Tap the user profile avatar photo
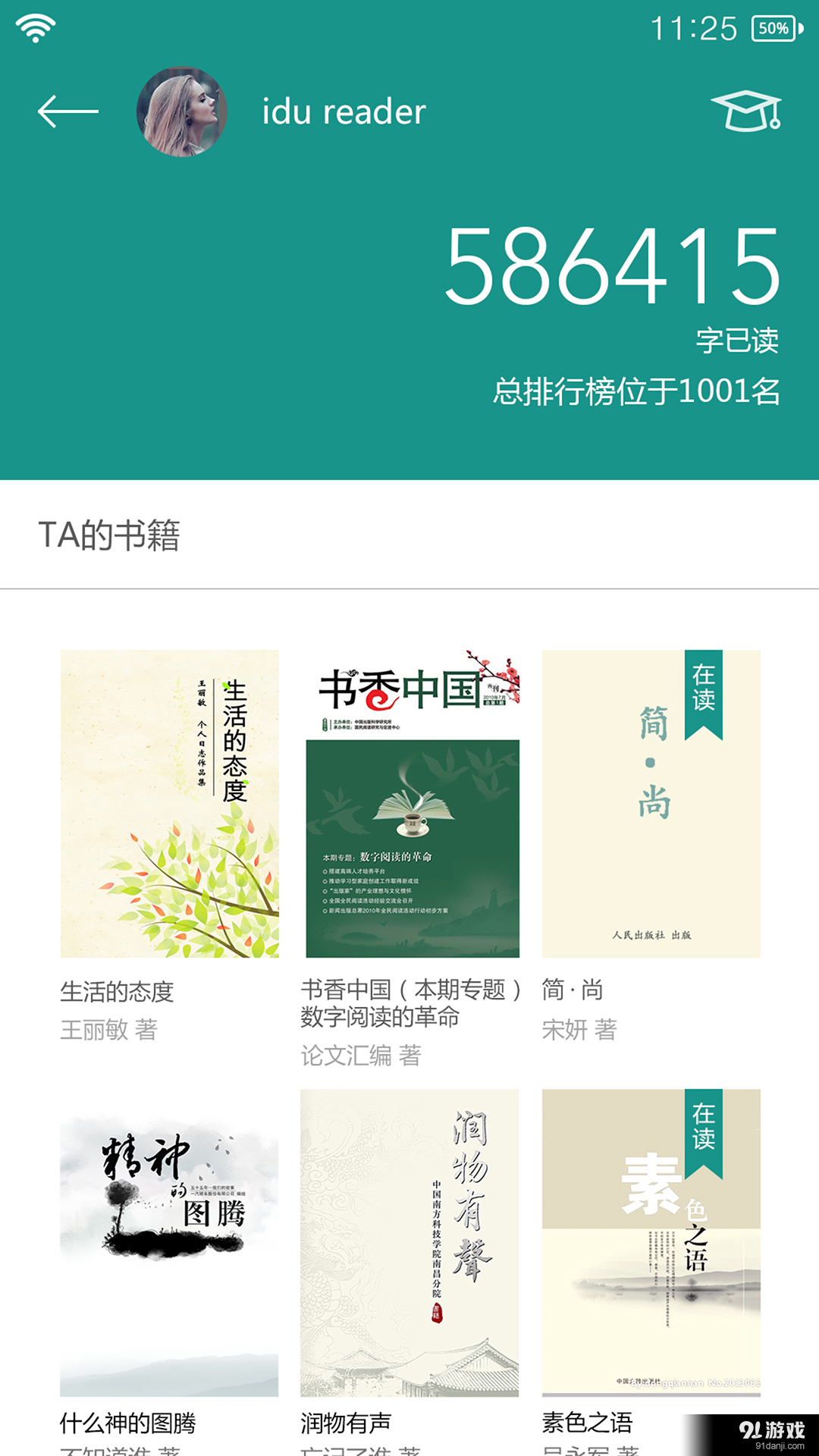This screenshot has height=1456, width=819. [x=179, y=111]
